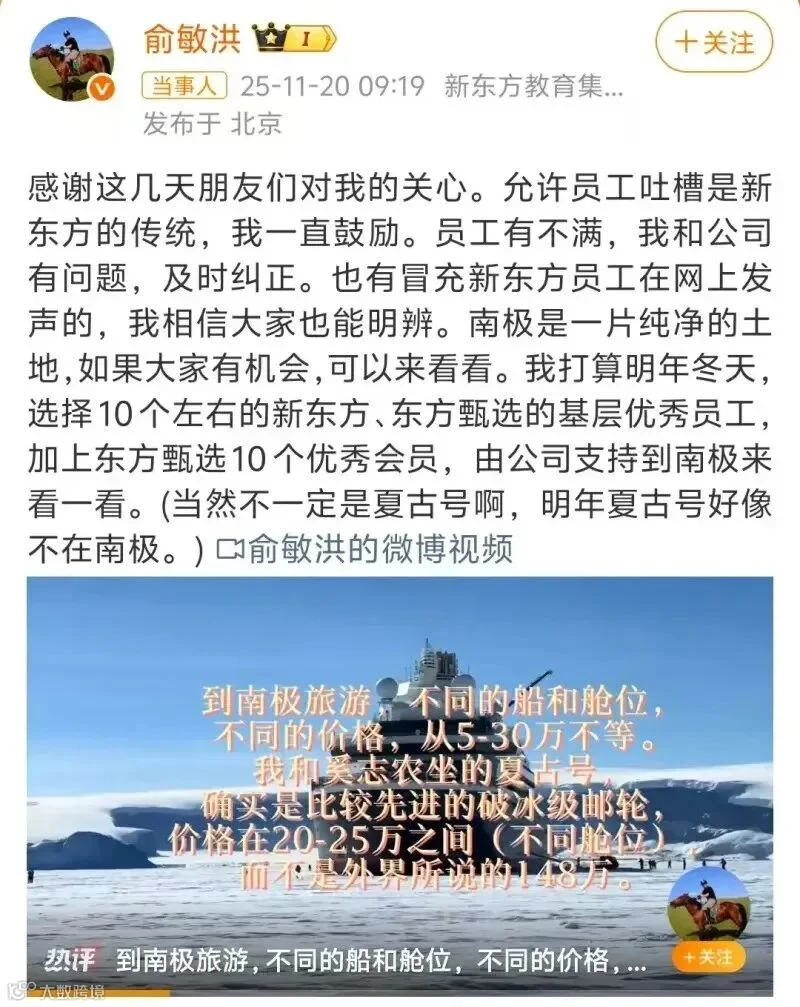Open 俞敏洪's profile avatar
The width and height of the screenshot is (800, 1007).
pyautogui.click(x=73, y=59)
